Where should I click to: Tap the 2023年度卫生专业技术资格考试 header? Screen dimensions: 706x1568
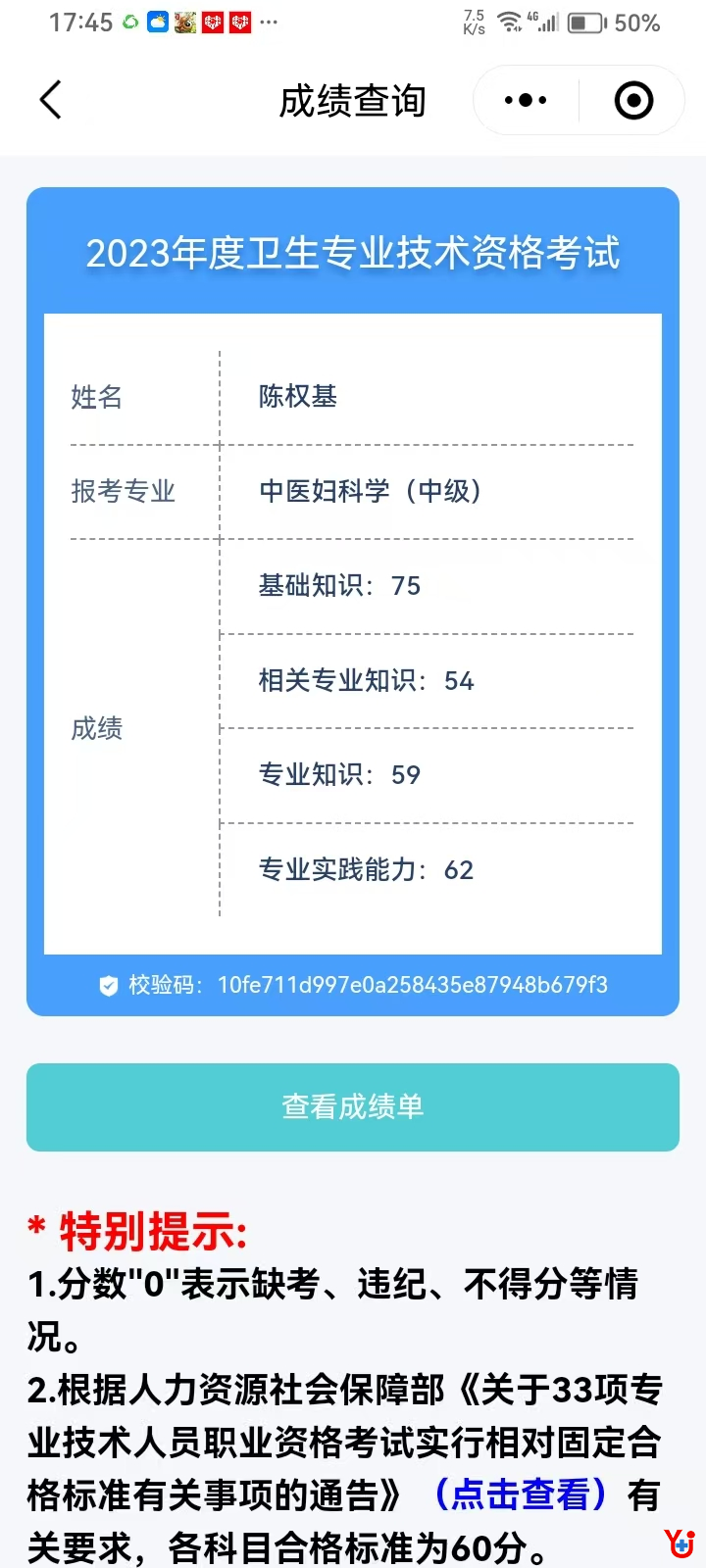[353, 253]
